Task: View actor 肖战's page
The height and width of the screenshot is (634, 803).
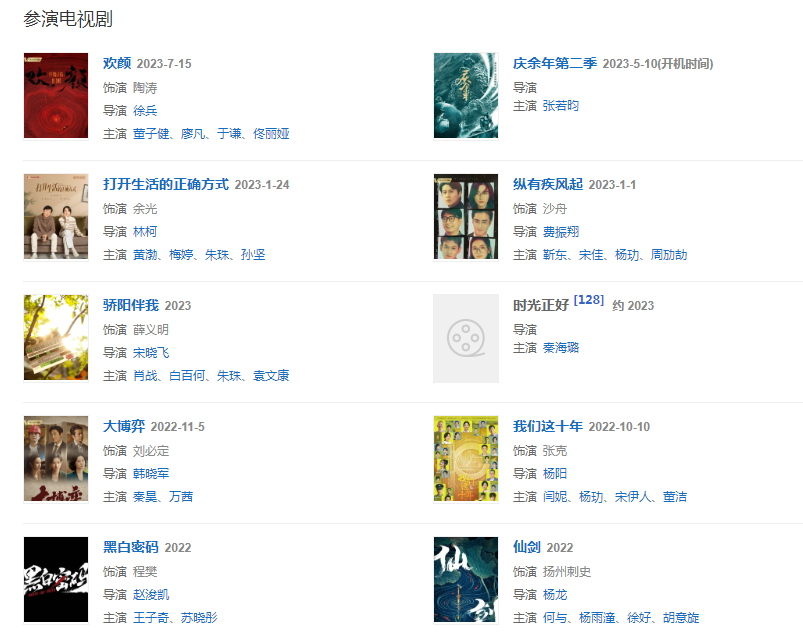Action: click(145, 375)
